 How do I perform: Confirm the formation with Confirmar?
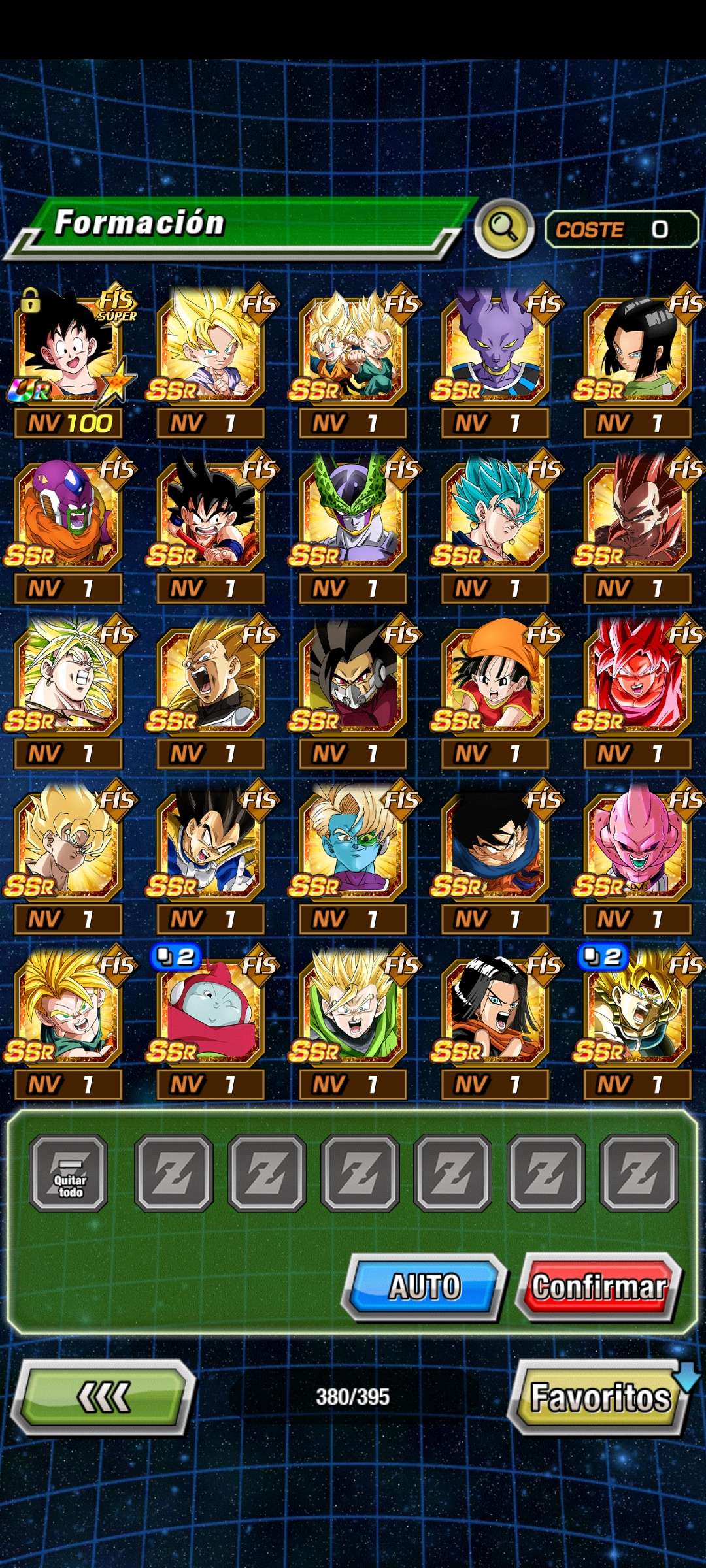click(x=599, y=1286)
